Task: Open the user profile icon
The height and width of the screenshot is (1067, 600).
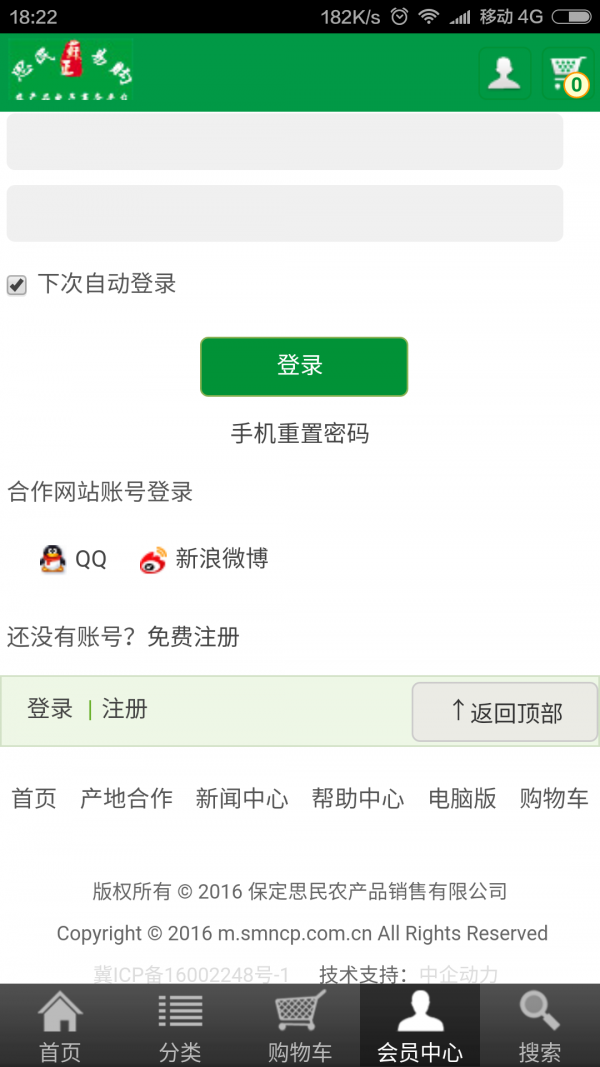Action: click(x=504, y=72)
